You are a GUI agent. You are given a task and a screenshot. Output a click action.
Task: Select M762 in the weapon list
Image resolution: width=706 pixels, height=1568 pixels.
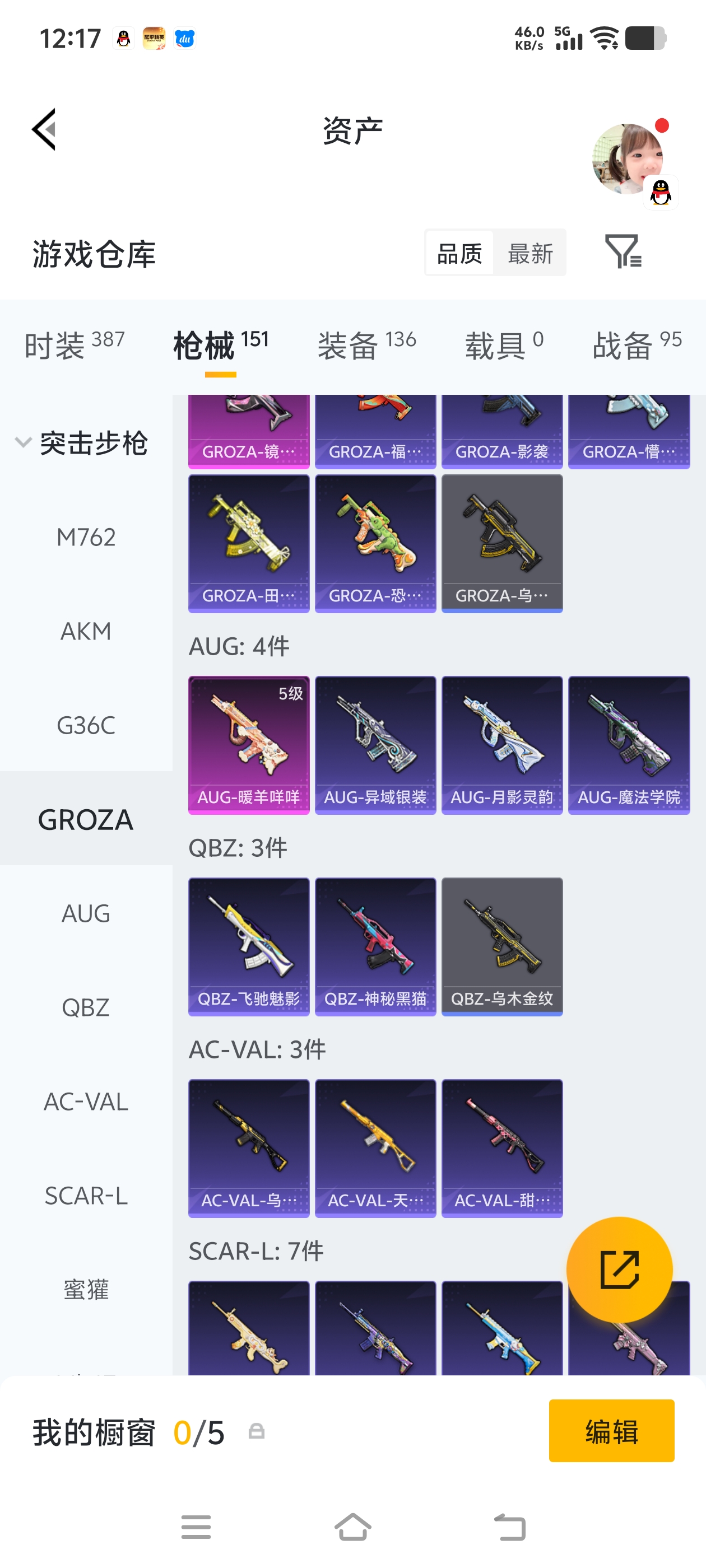pos(86,538)
